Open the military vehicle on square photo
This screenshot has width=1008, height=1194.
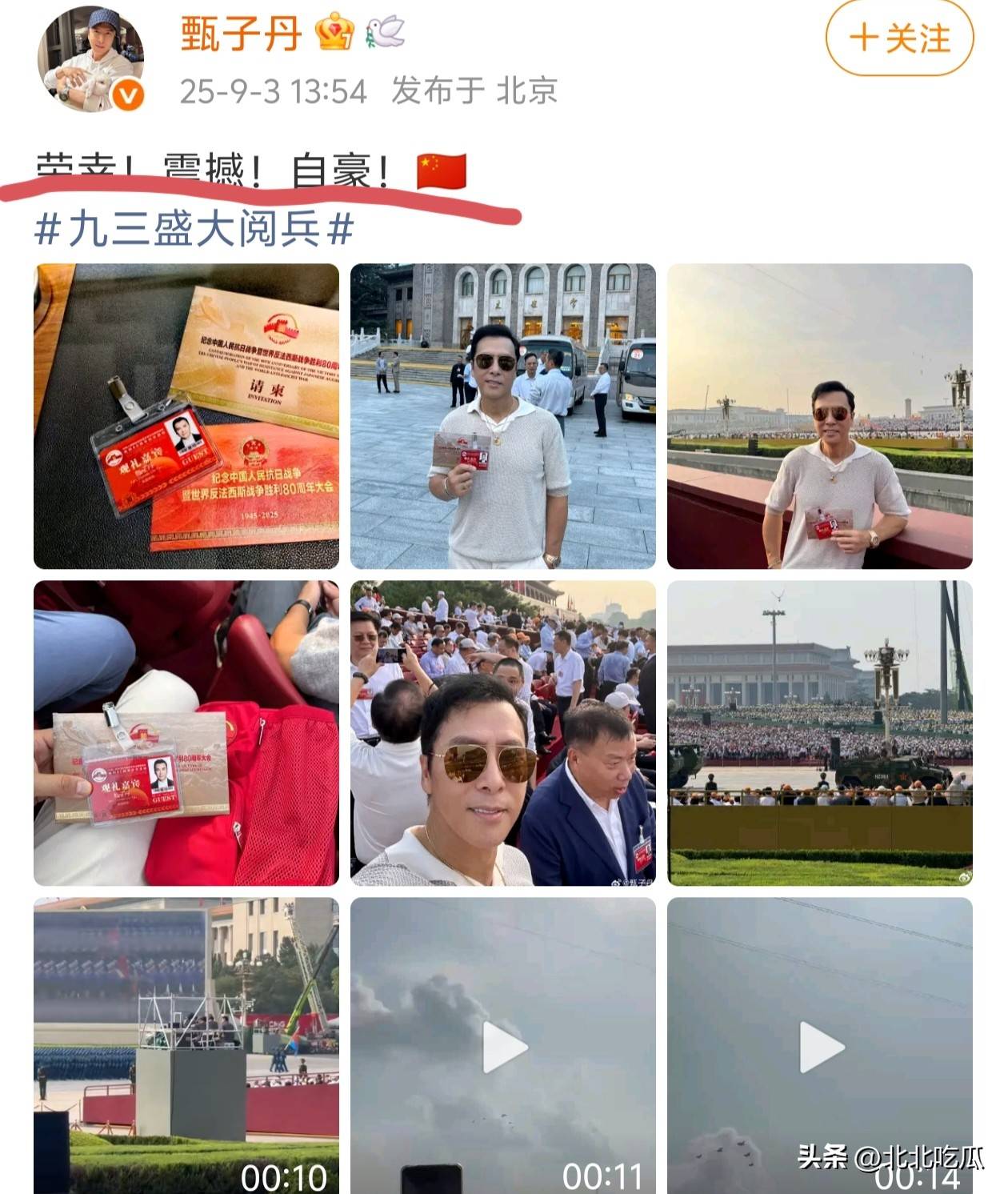pyautogui.click(x=820, y=733)
